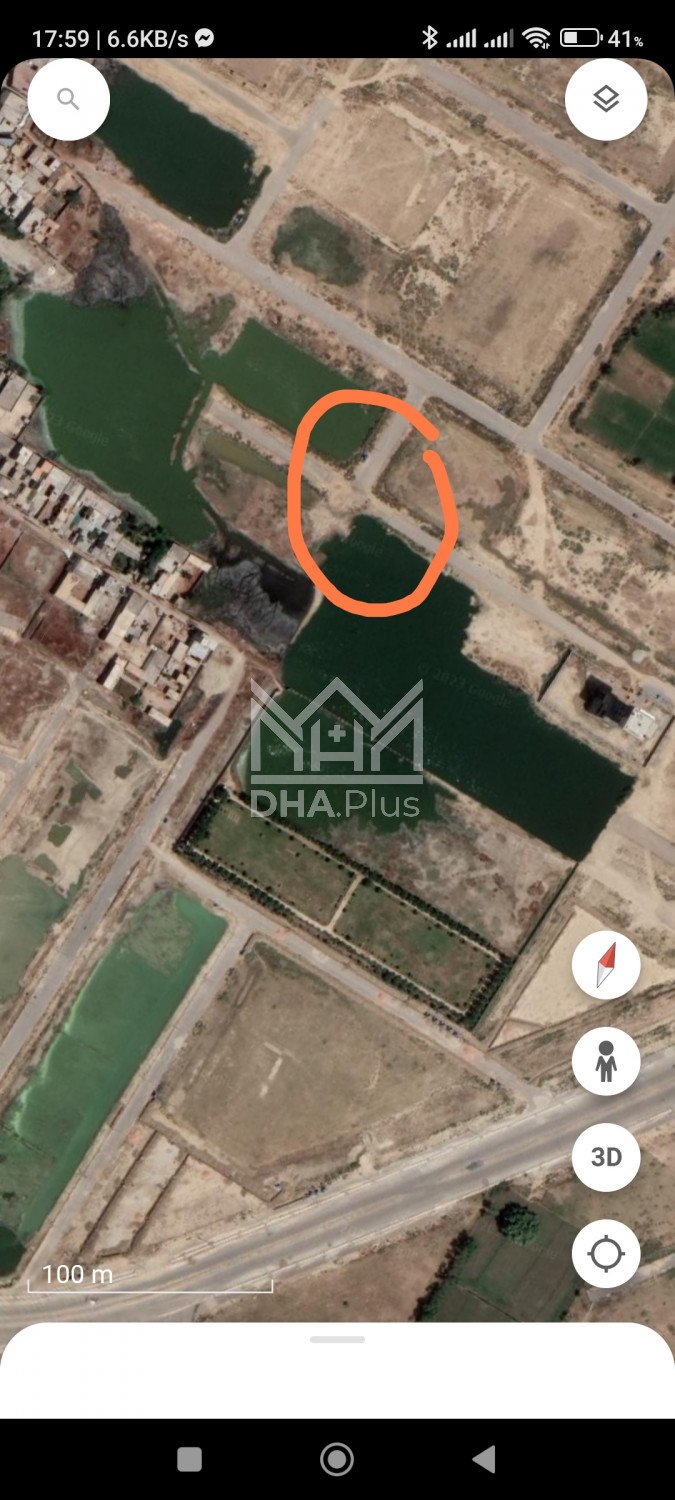Center the map on my location
The height and width of the screenshot is (1500, 675).
(606, 1253)
